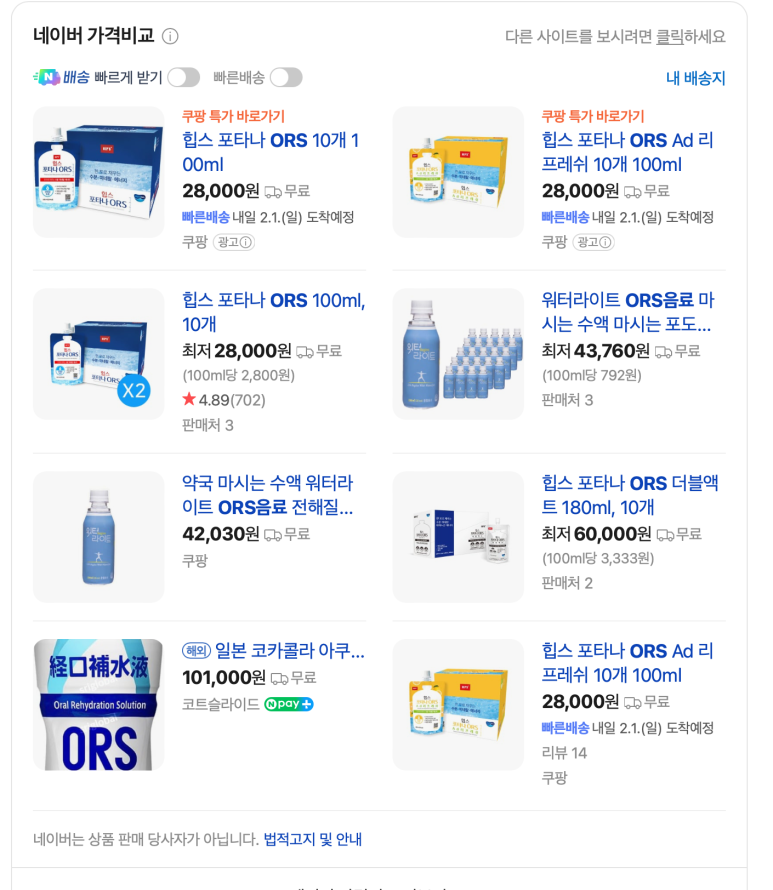View 힙스 포타나 ORS 더블액트 180ml product

(630, 495)
